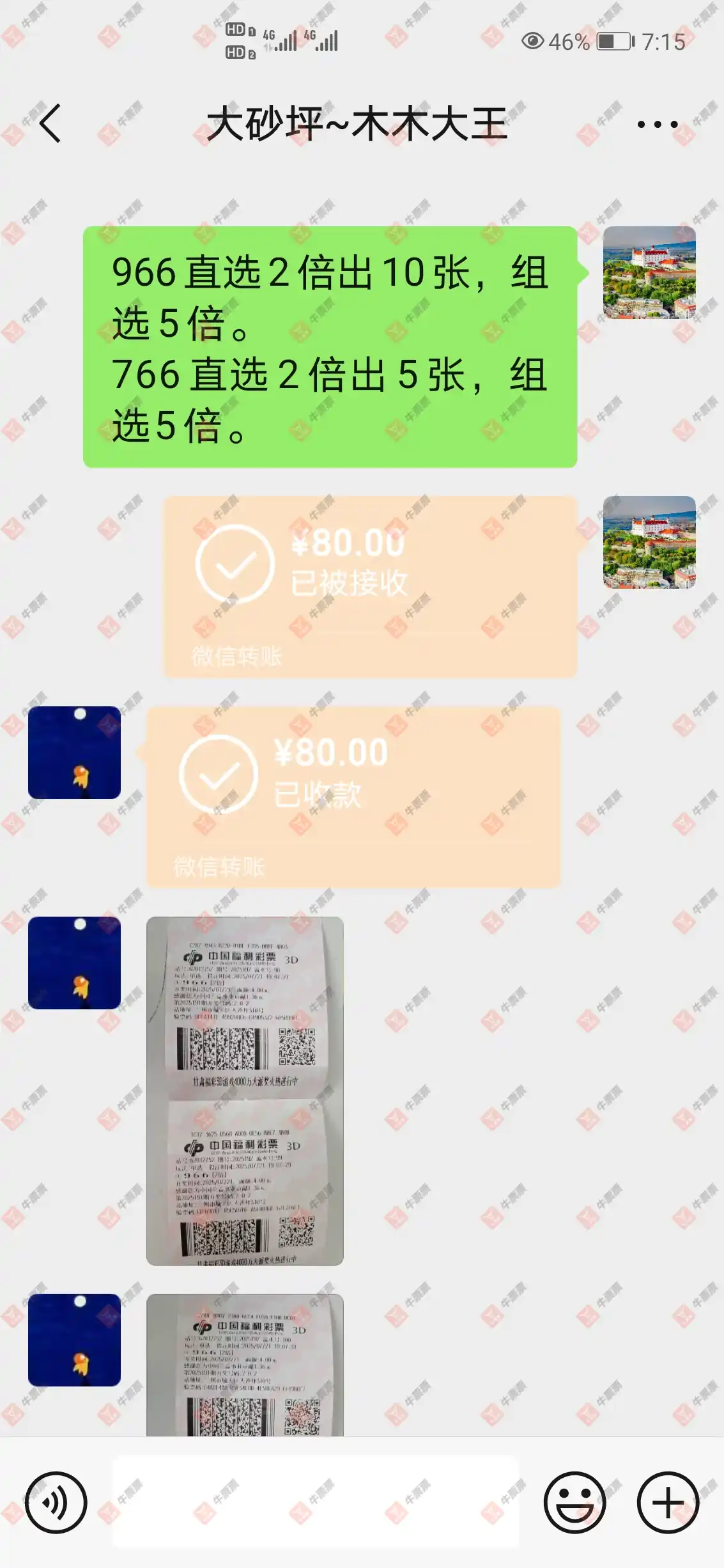Viewport: 724px width, 1568px height.
Task: View the first lottery ticket photo
Action: click(245, 1091)
